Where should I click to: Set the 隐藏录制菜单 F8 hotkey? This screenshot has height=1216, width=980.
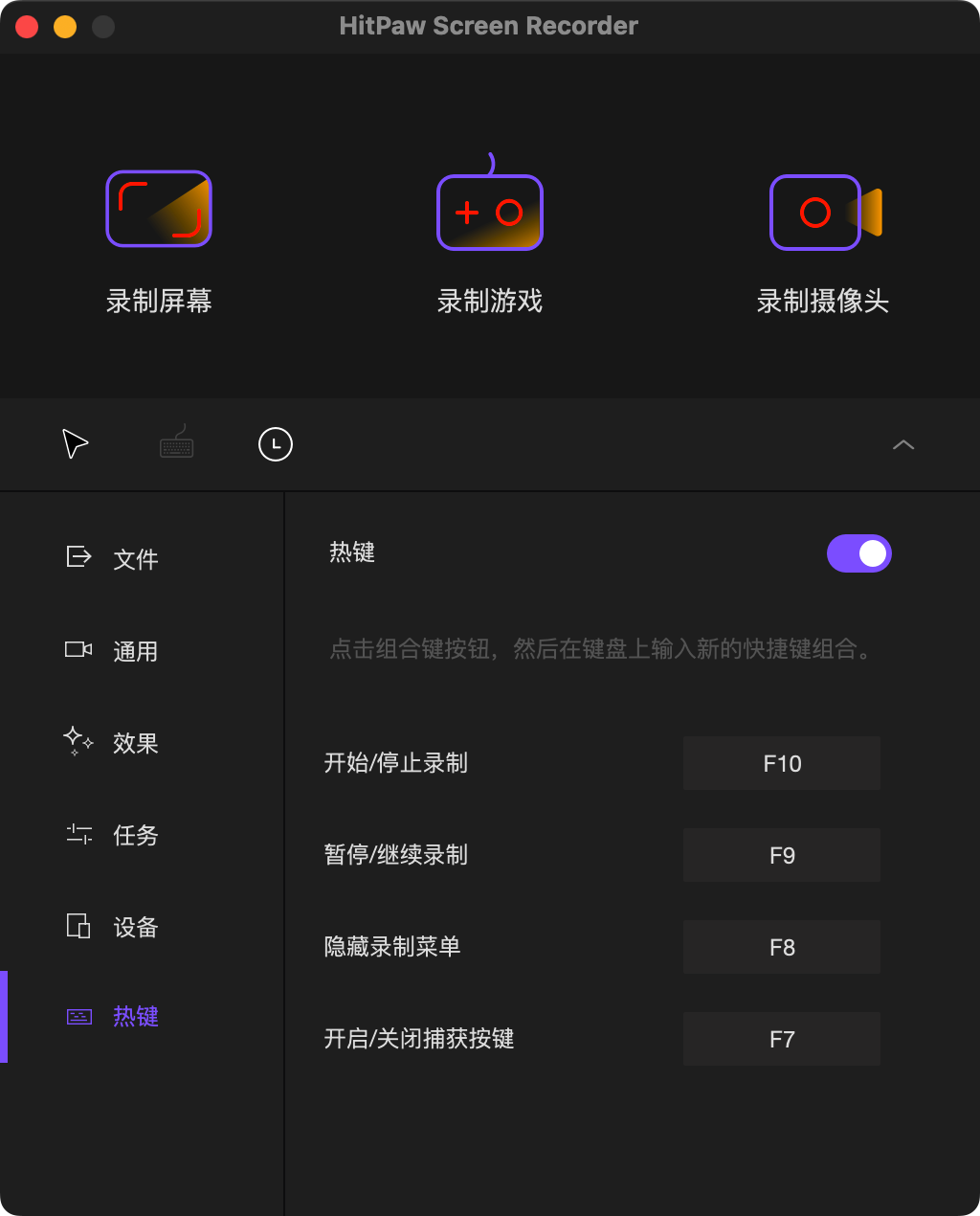[781, 947]
